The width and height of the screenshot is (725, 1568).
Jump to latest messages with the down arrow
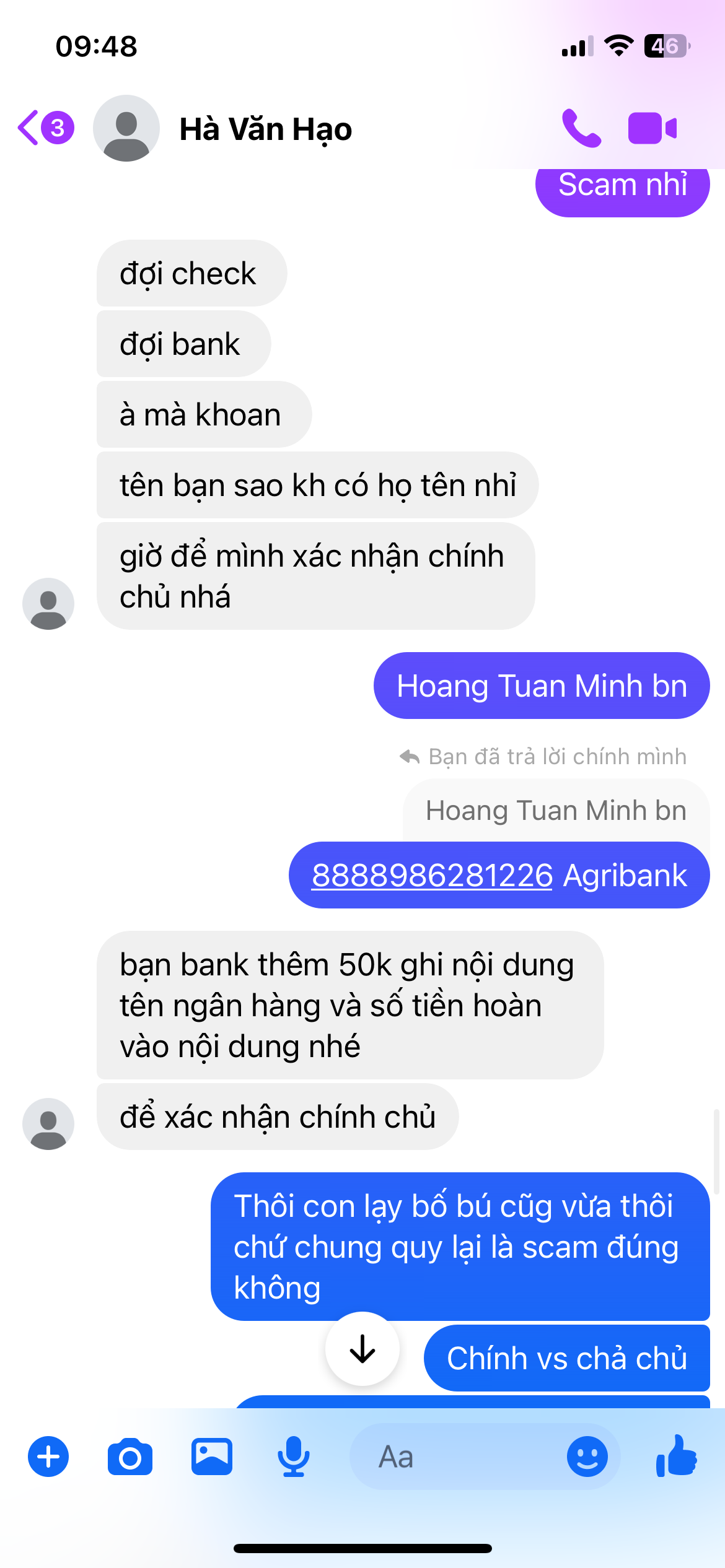click(362, 1348)
